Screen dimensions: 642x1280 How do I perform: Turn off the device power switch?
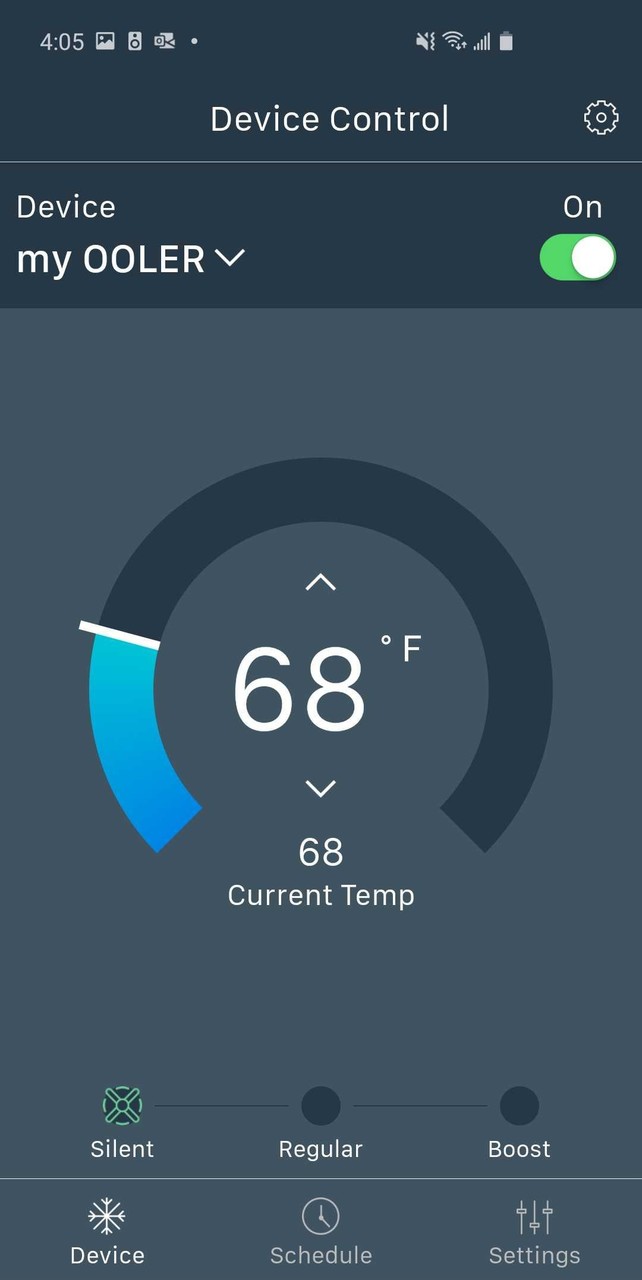pos(577,258)
